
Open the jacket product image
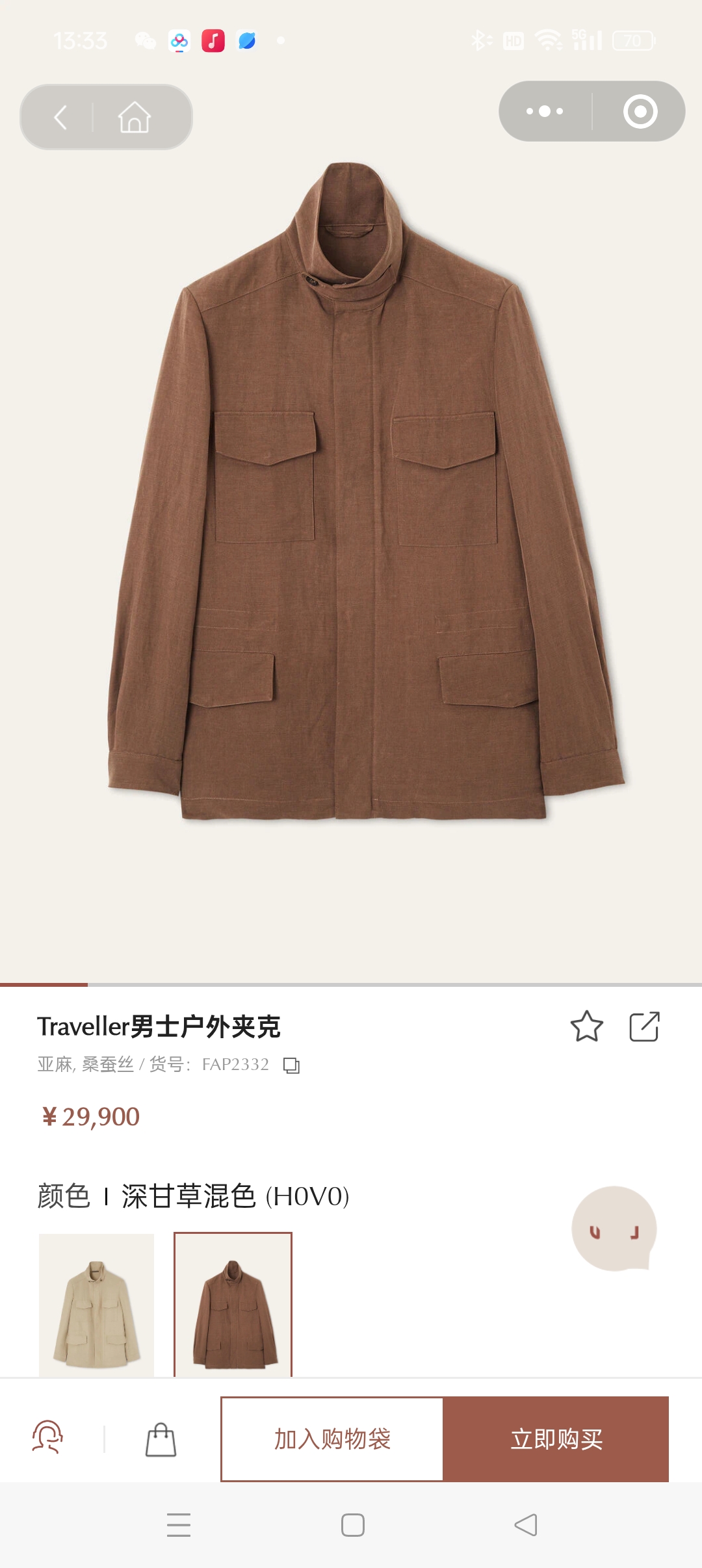coord(364,494)
